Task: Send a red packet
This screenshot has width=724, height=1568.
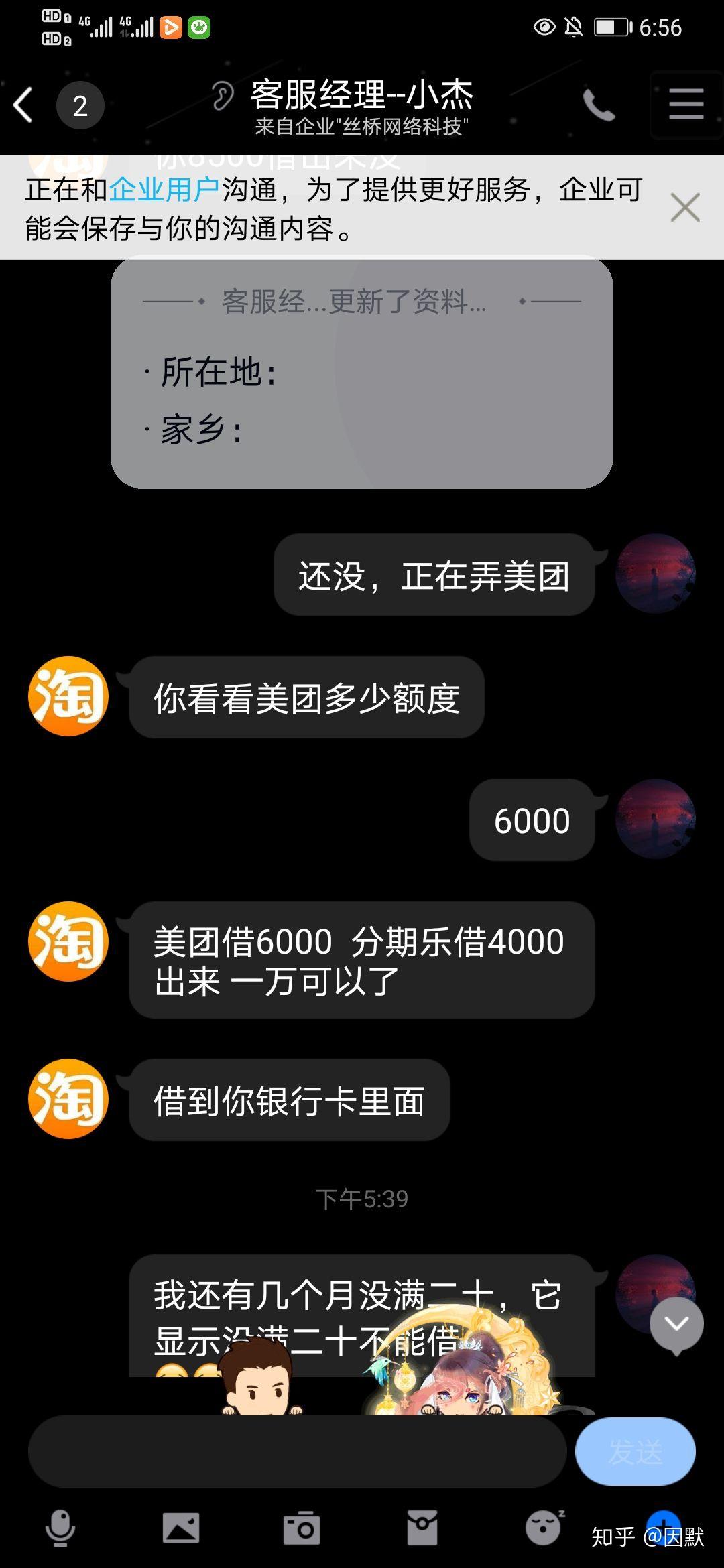Action: pos(422,1528)
